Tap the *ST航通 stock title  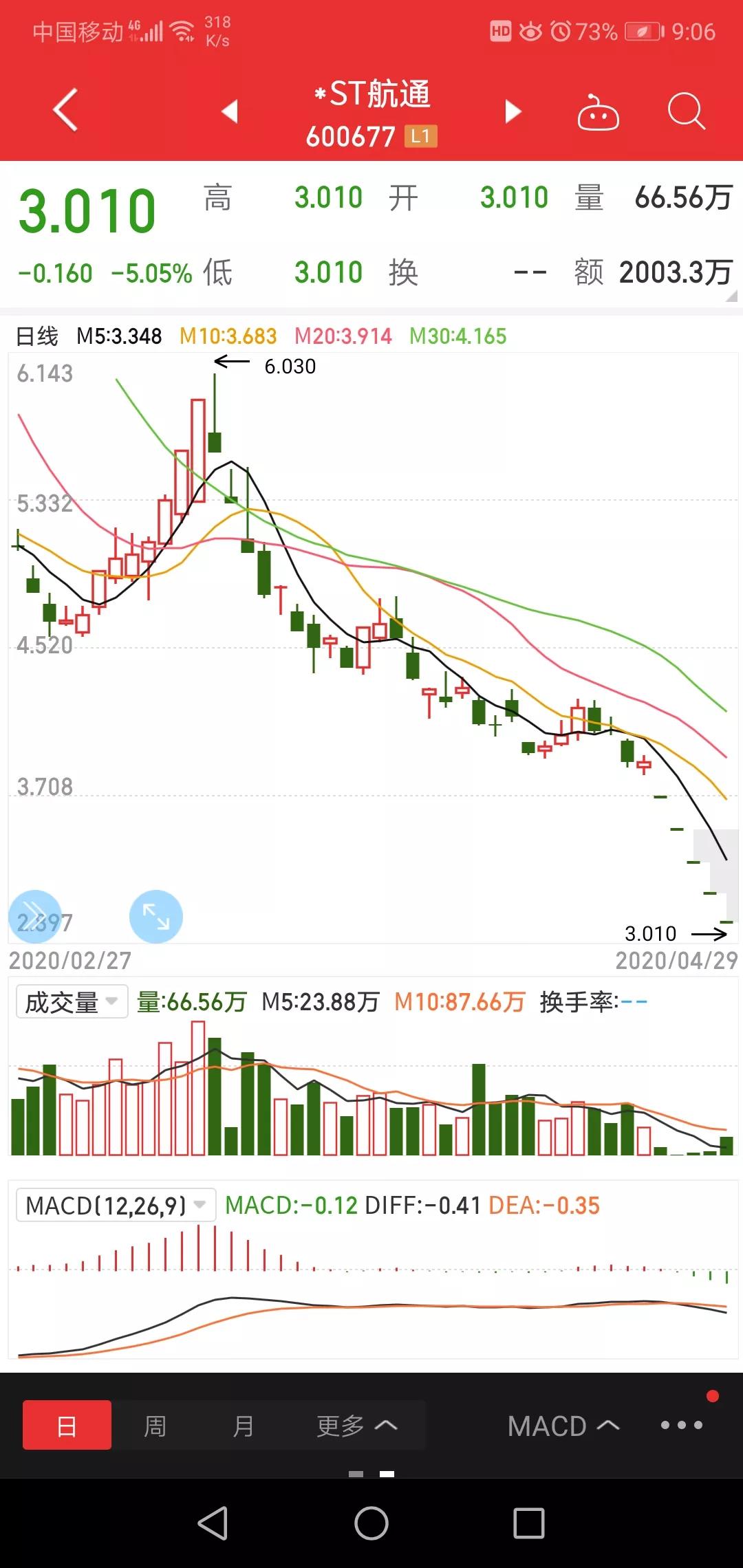pyautogui.click(x=371, y=95)
